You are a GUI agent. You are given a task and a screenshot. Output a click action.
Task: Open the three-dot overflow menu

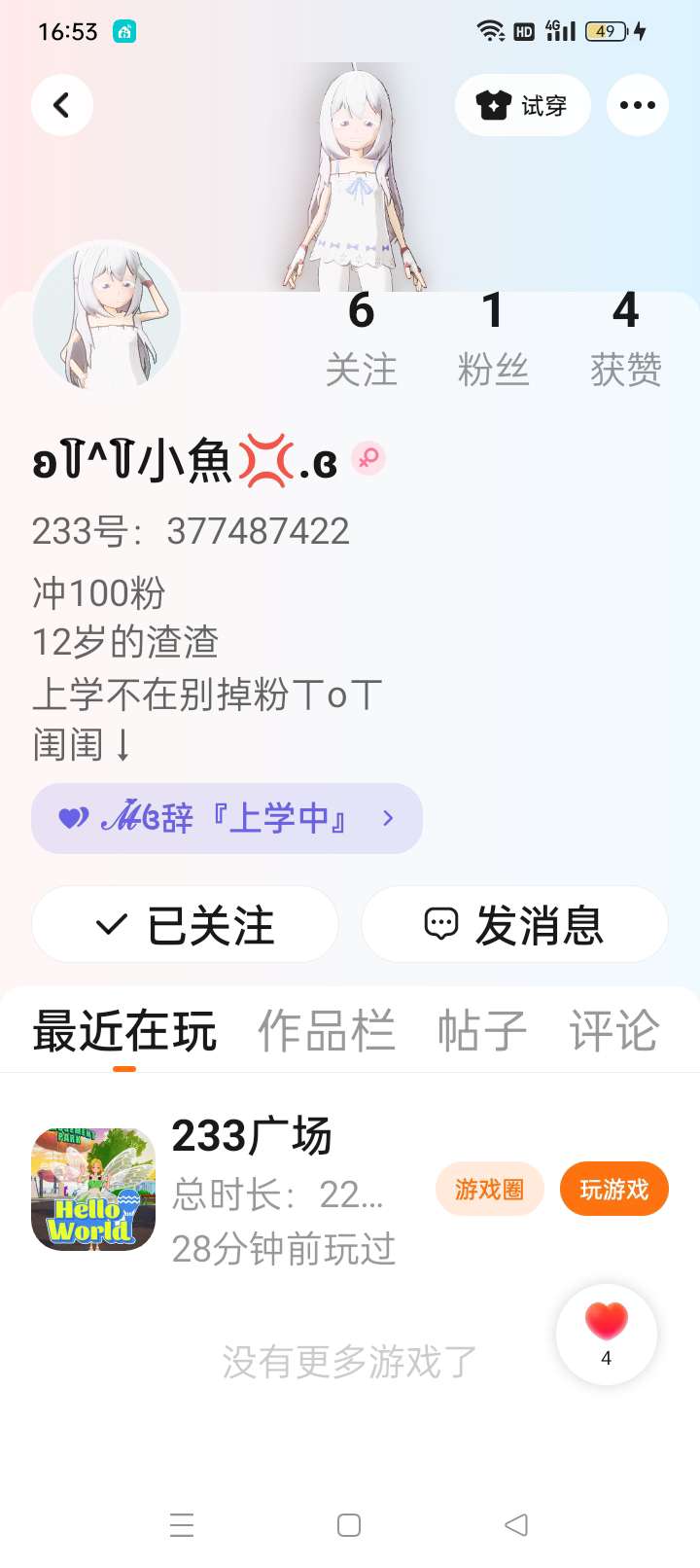coord(638,105)
